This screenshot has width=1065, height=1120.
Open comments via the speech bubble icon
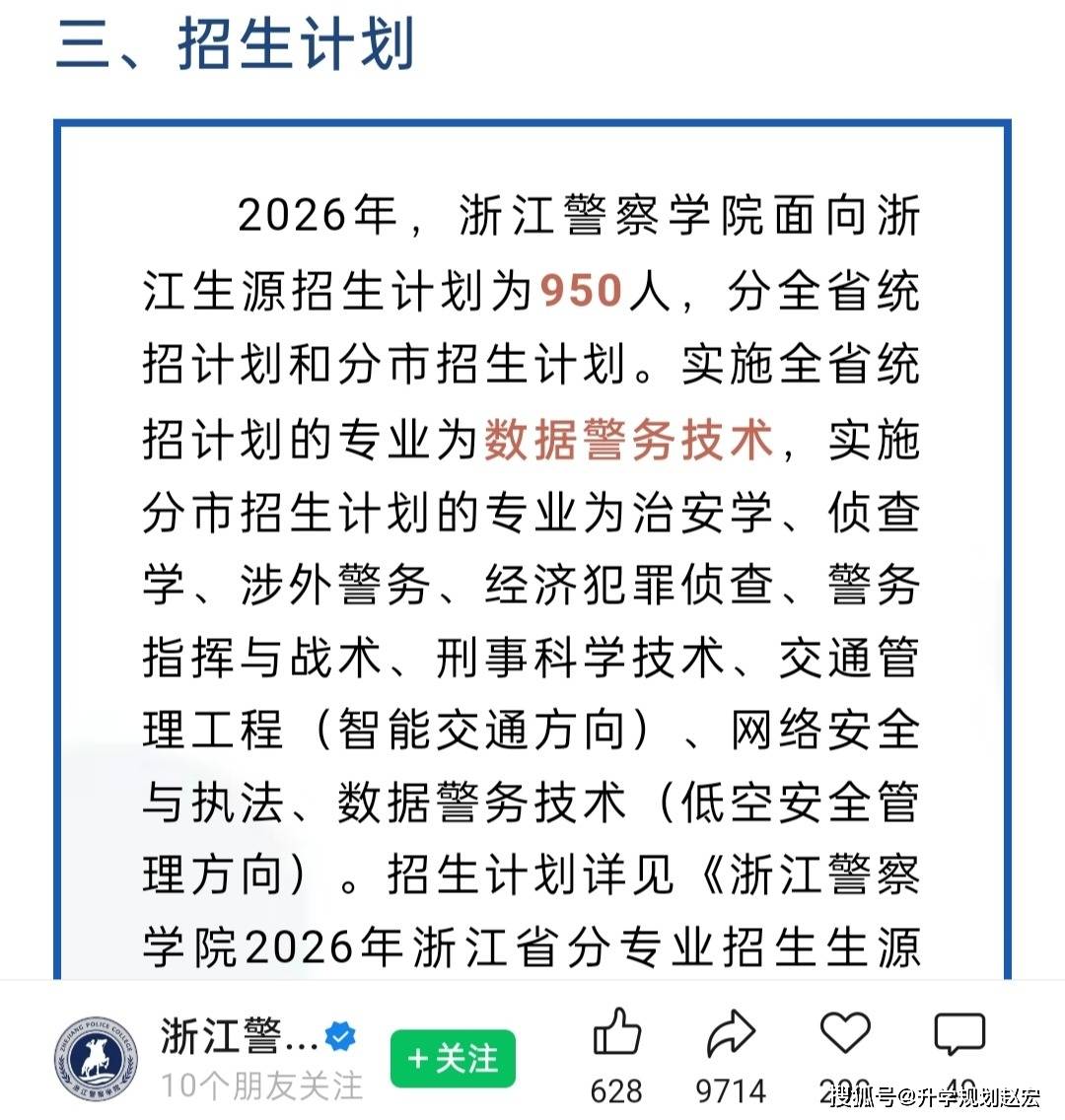tap(958, 1035)
